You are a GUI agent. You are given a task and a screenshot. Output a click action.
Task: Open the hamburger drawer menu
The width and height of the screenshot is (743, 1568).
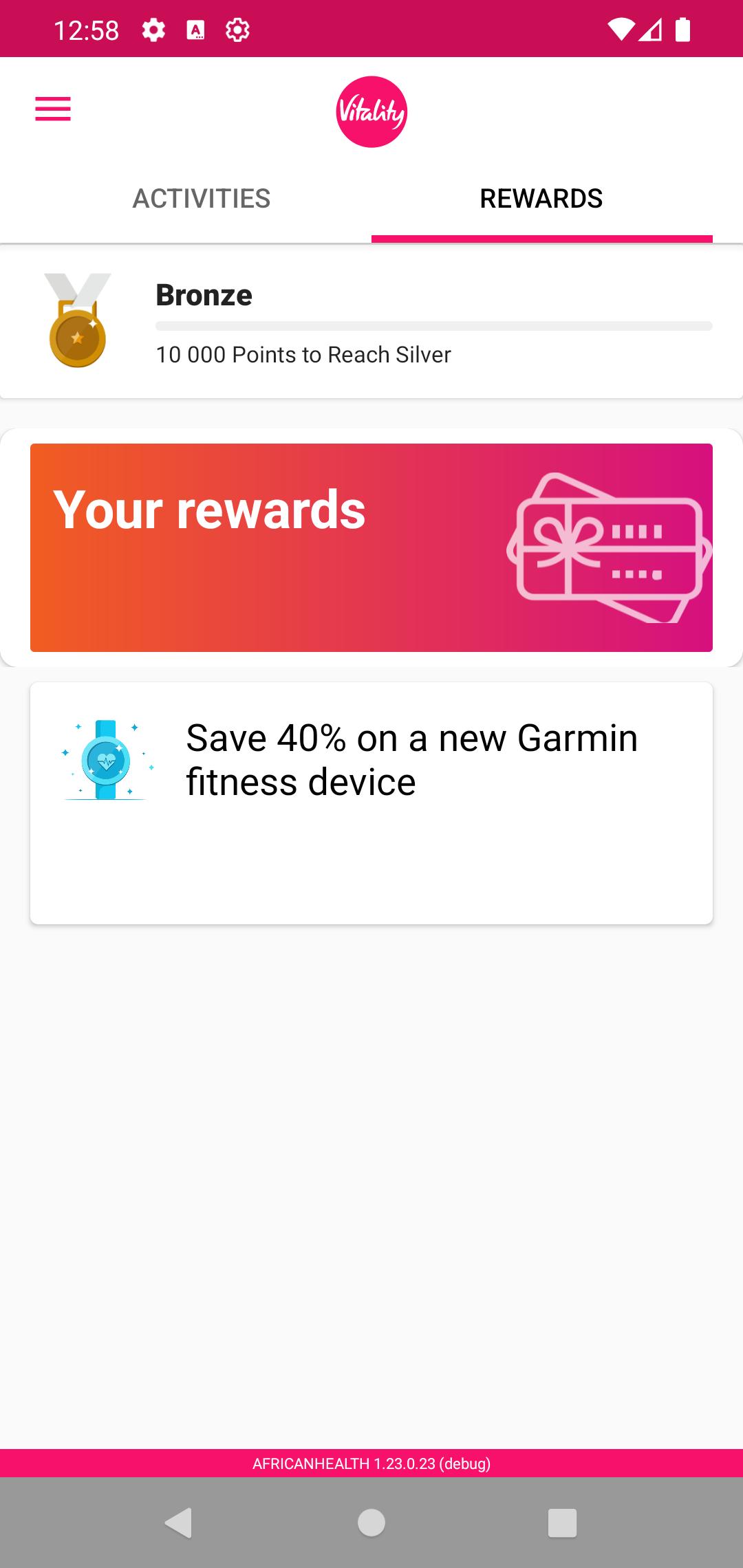tap(53, 109)
